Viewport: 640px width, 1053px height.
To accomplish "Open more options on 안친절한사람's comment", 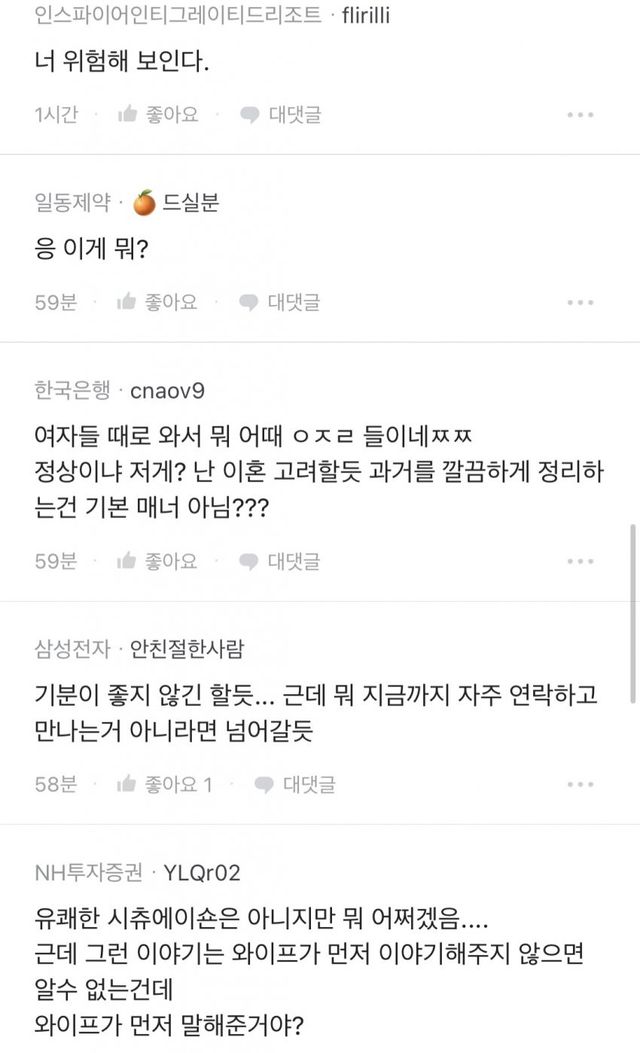I will 581,785.
